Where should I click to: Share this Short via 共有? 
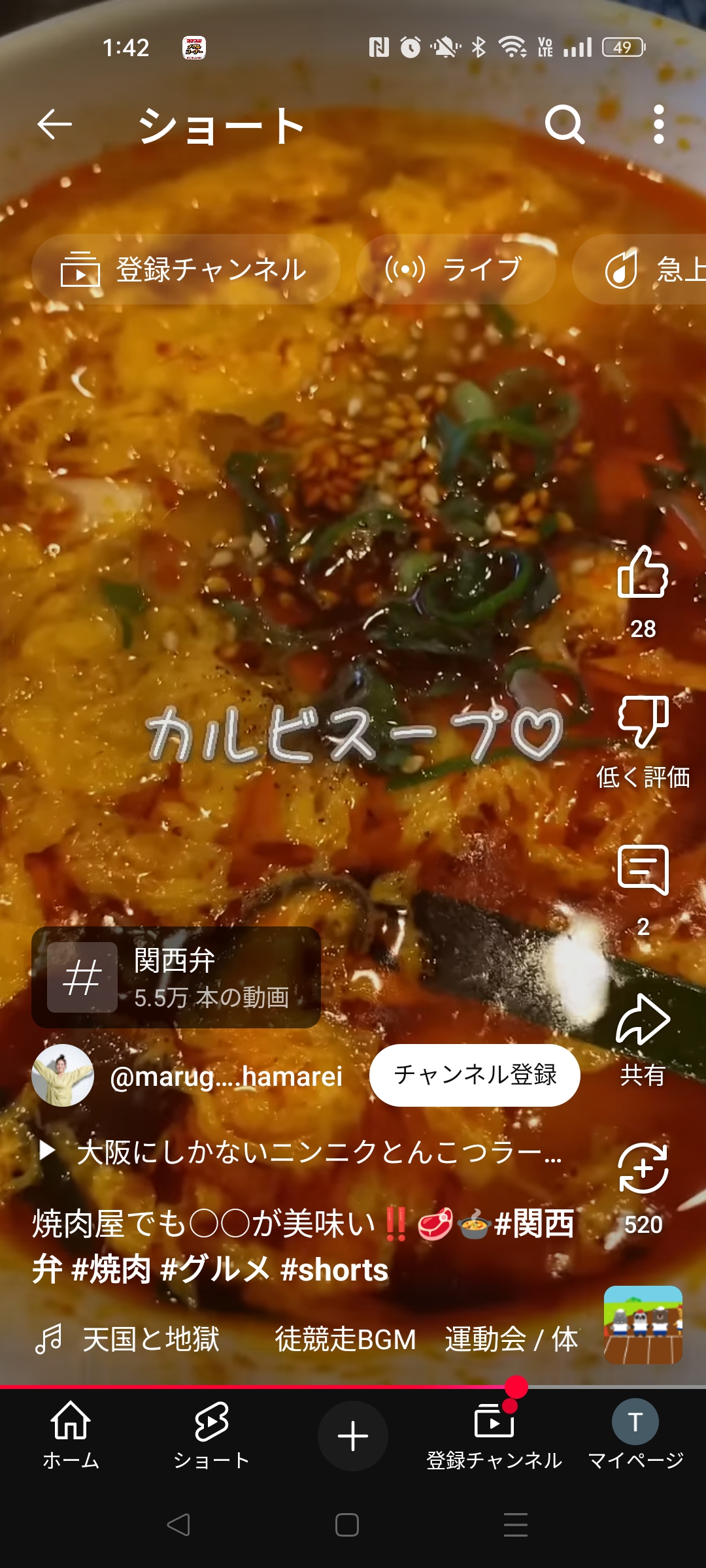pyautogui.click(x=643, y=1021)
